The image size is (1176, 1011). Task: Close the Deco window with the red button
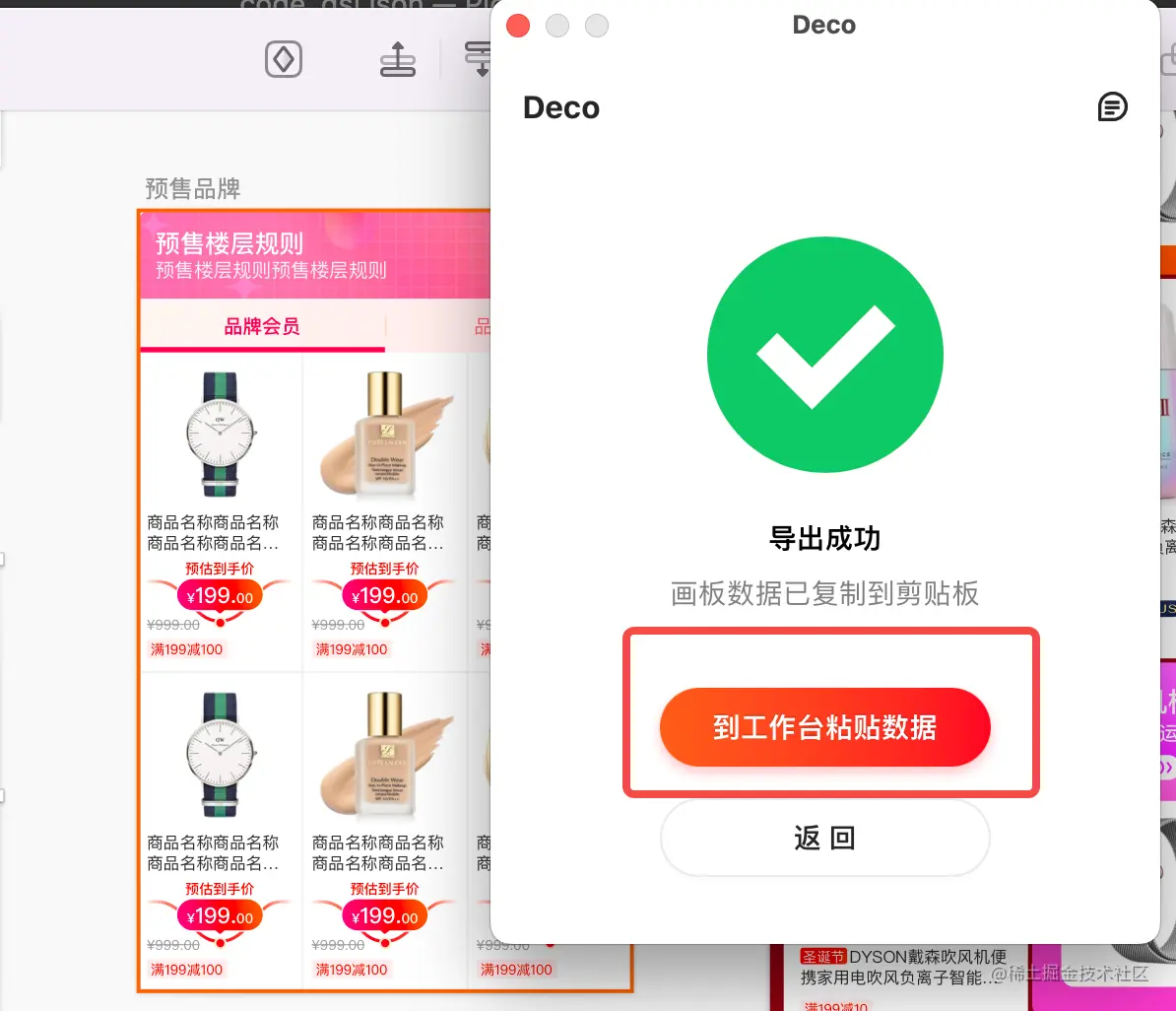point(518,27)
